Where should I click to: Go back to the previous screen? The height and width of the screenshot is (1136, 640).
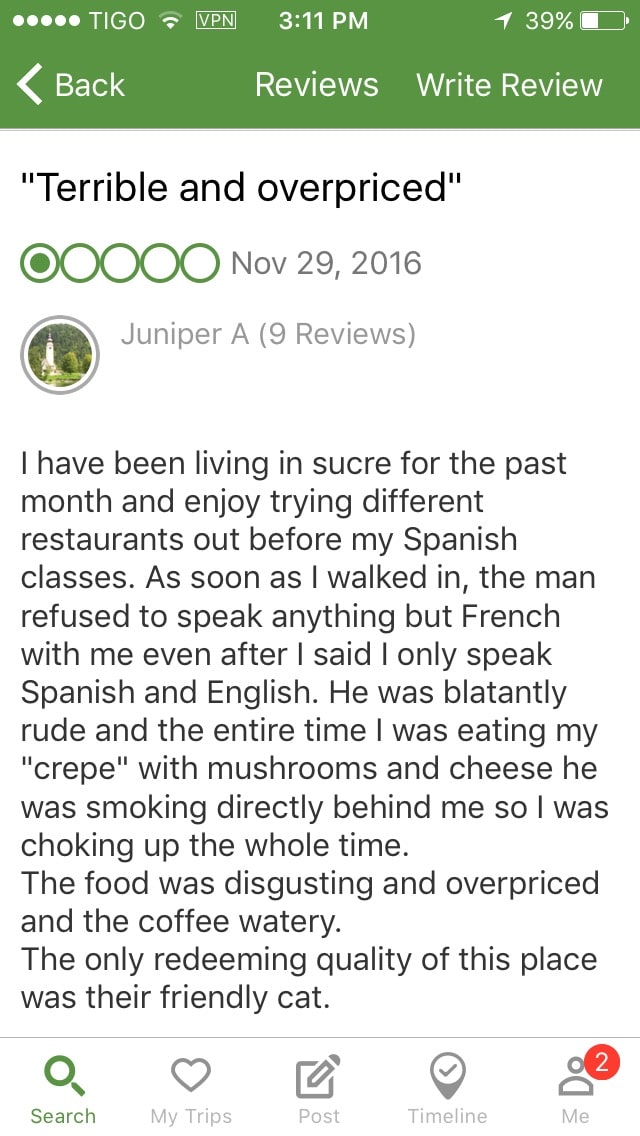(70, 85)
